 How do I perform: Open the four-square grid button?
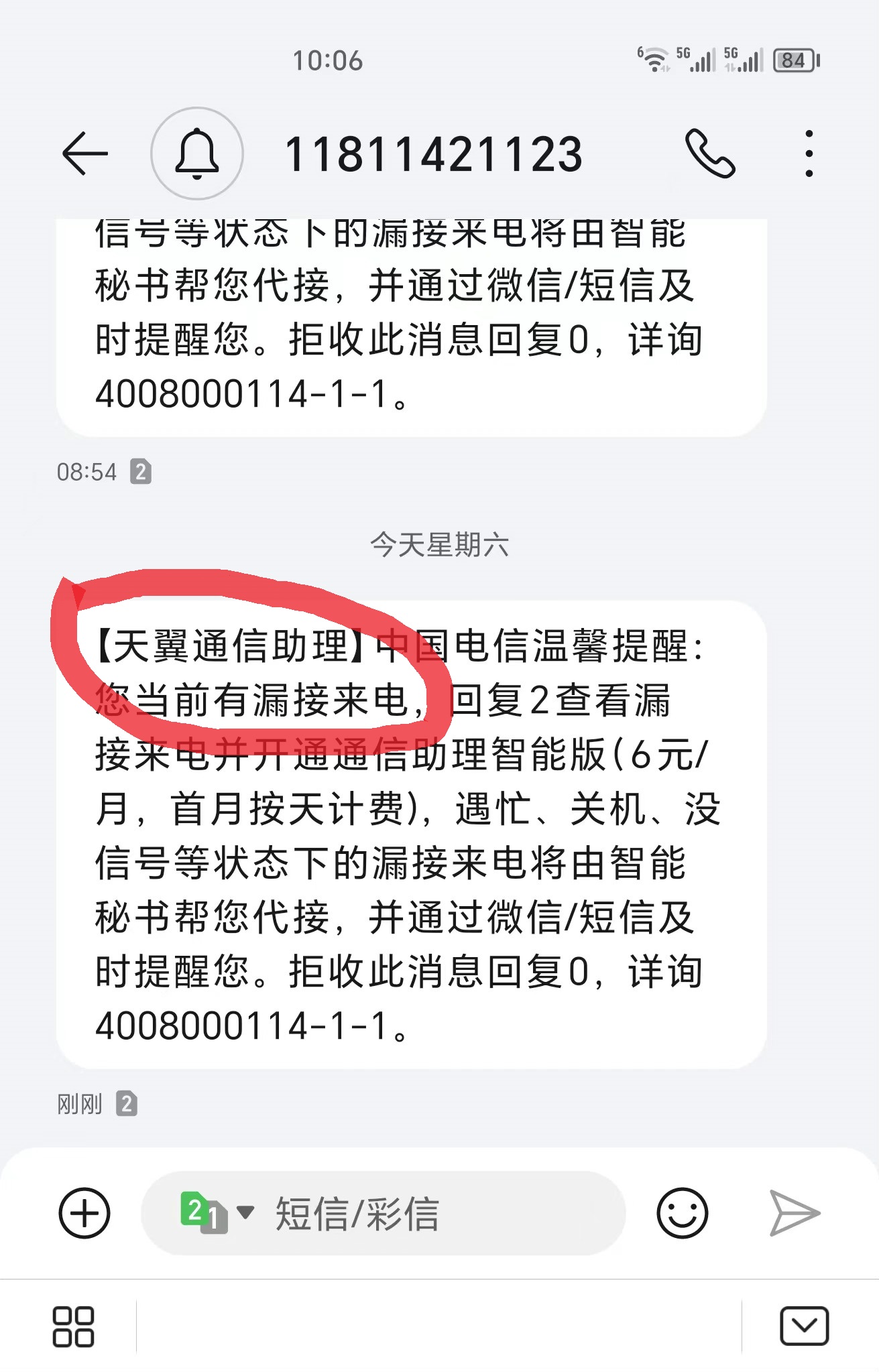click(x=73, y=1326)
